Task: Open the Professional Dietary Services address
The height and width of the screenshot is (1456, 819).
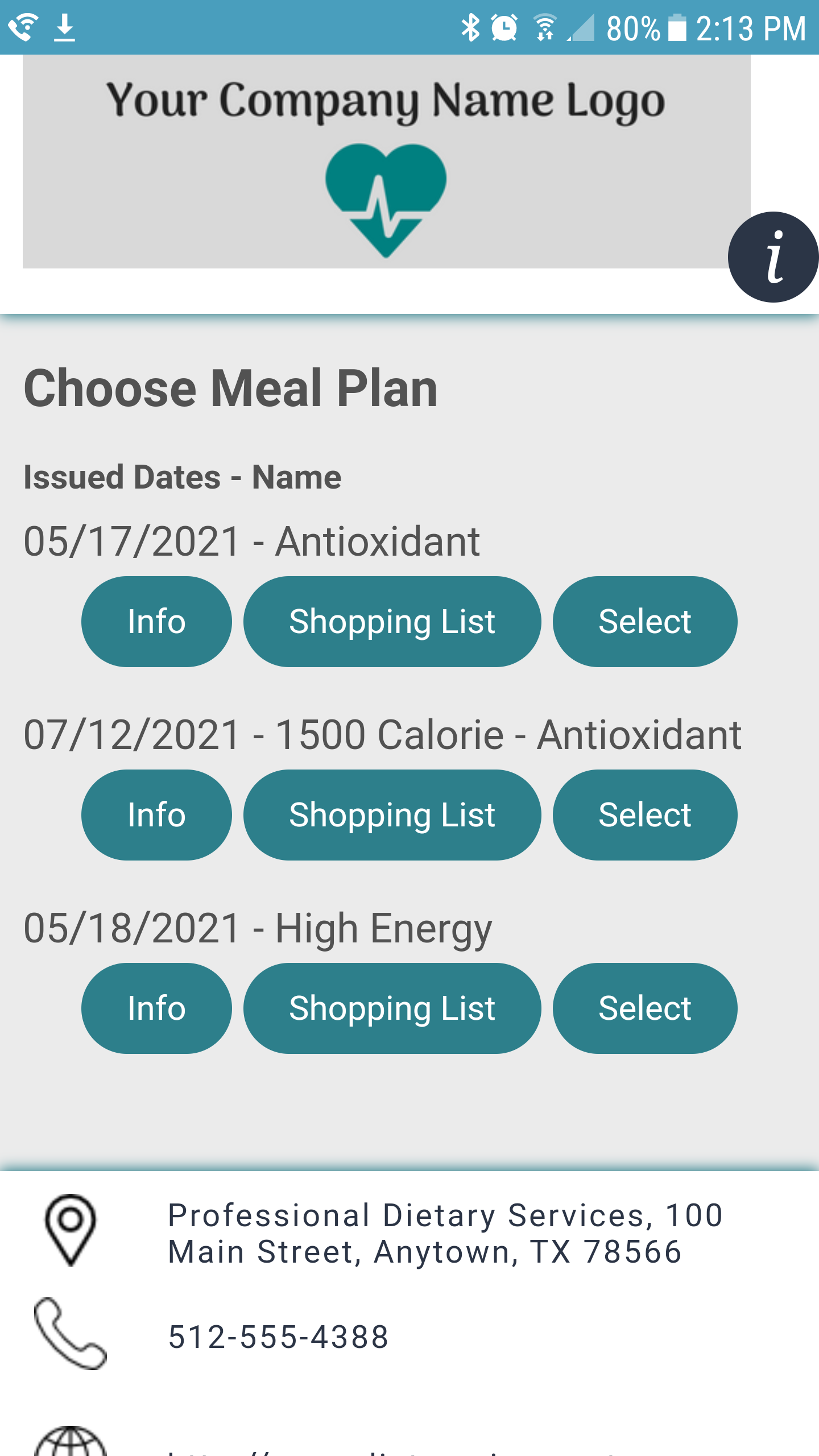Action: tap(446, 1233)
